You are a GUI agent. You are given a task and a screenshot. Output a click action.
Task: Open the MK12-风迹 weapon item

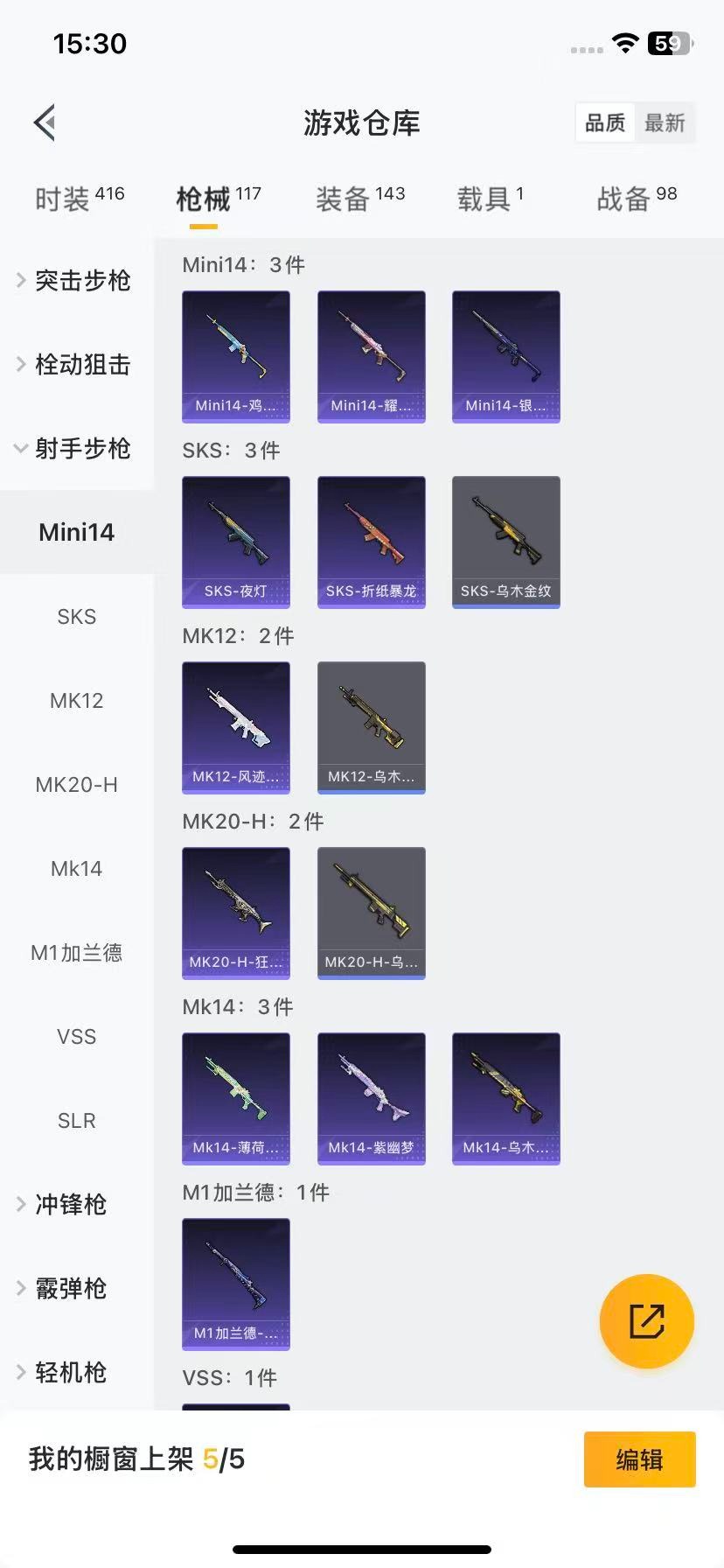[x=235, y=726]
